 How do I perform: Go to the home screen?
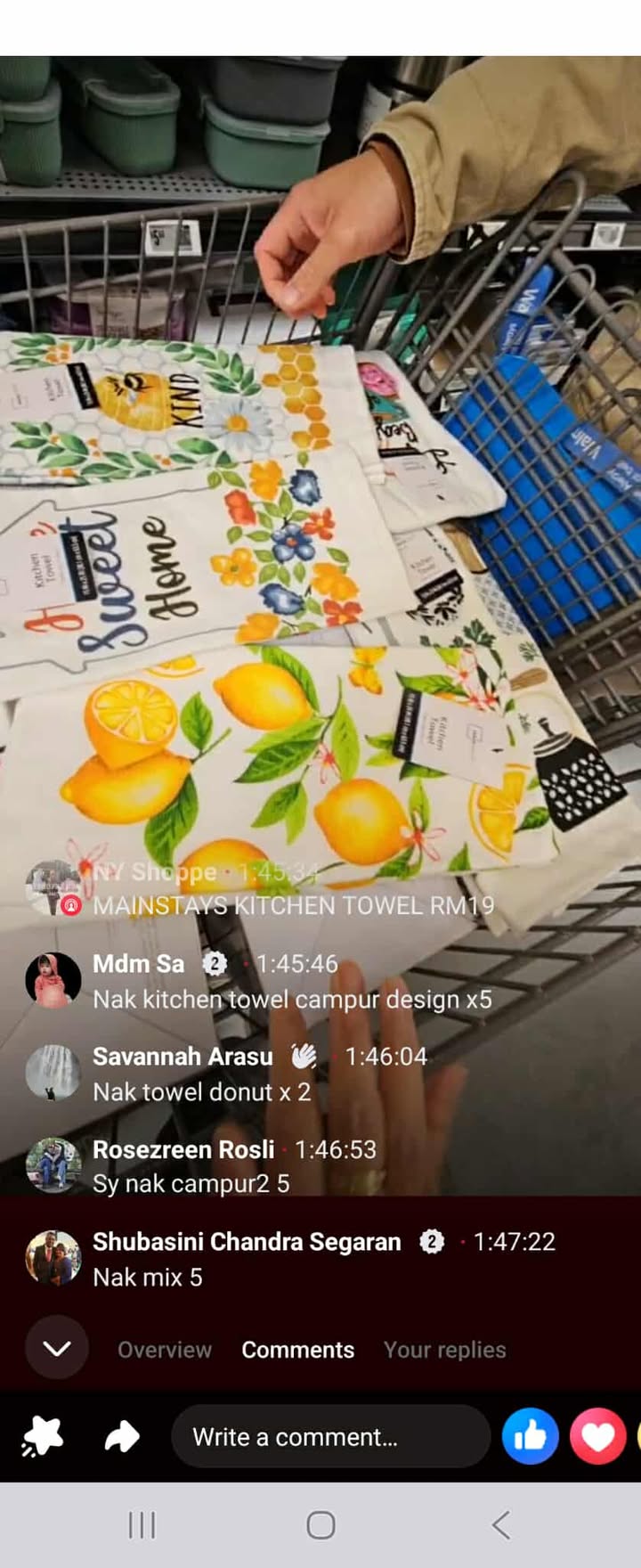[x=320, y=1525]
